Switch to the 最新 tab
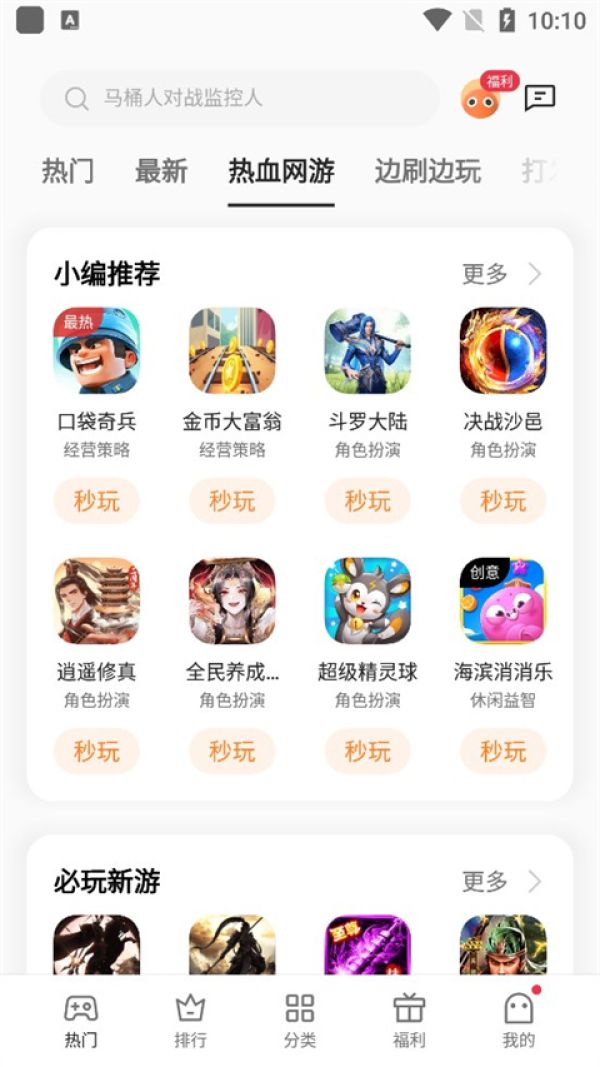 [161, 171]
